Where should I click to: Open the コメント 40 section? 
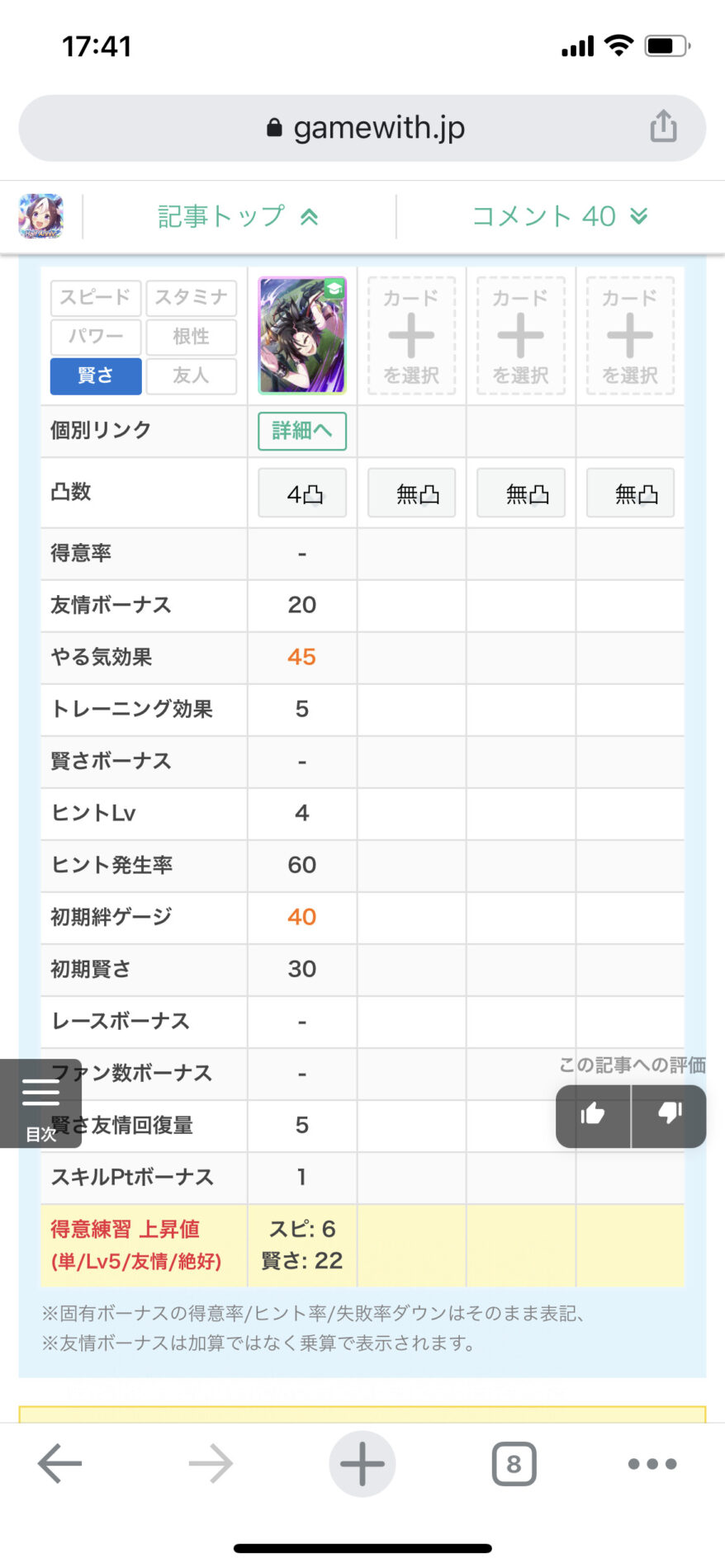pos(560,216)
